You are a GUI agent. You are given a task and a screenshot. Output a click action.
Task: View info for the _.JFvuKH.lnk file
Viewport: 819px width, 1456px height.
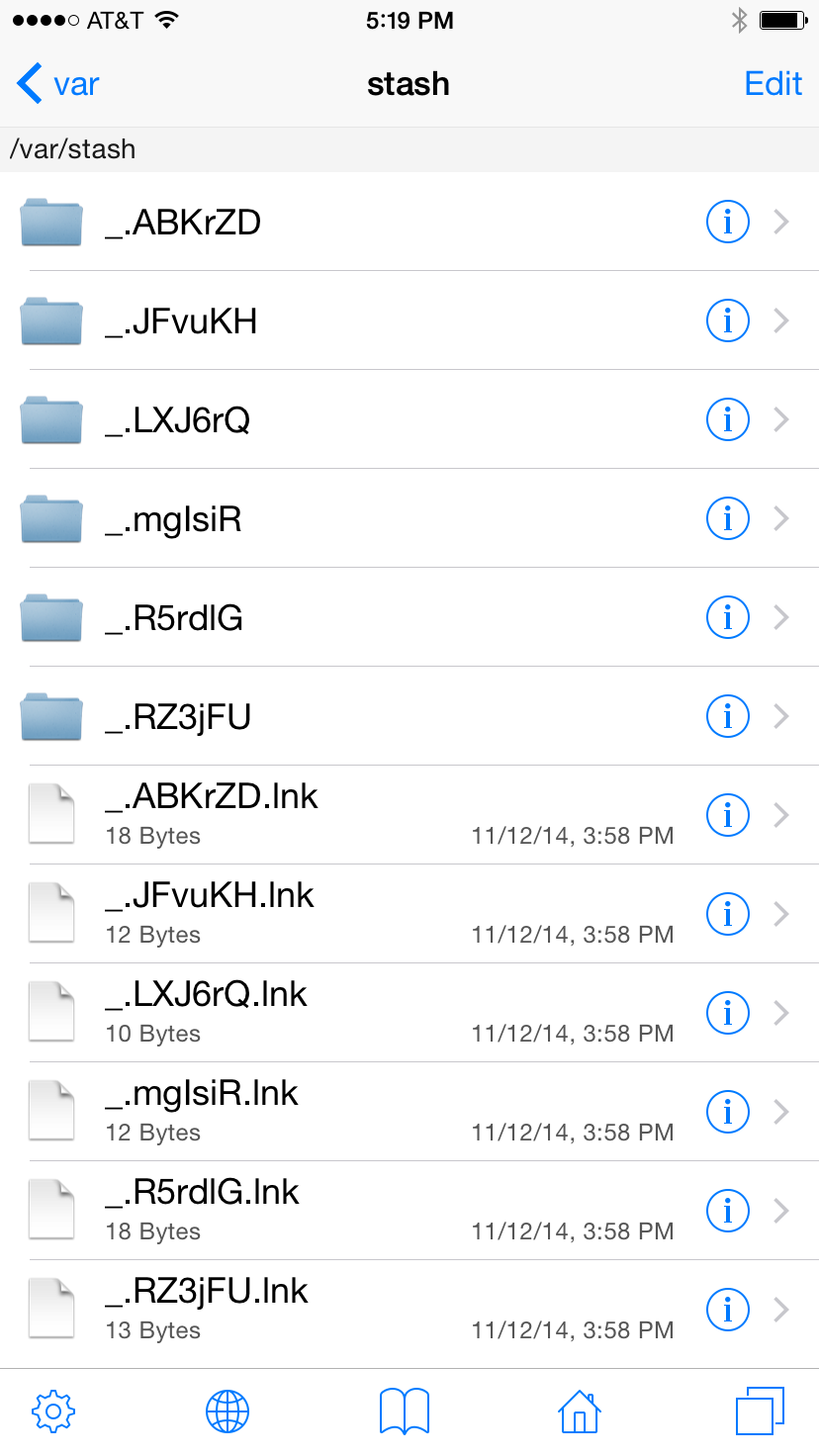728,914
